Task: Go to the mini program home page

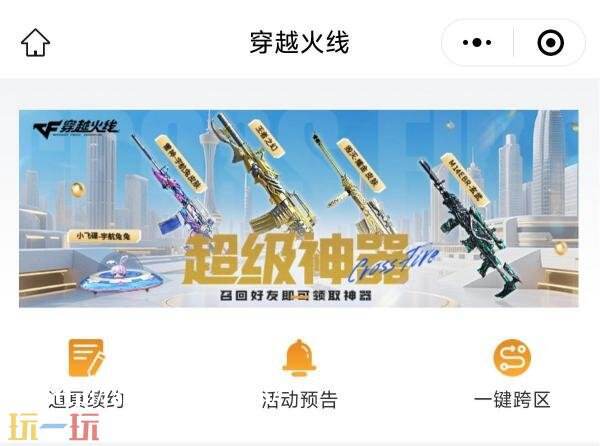Action: [x=36, y=43]
